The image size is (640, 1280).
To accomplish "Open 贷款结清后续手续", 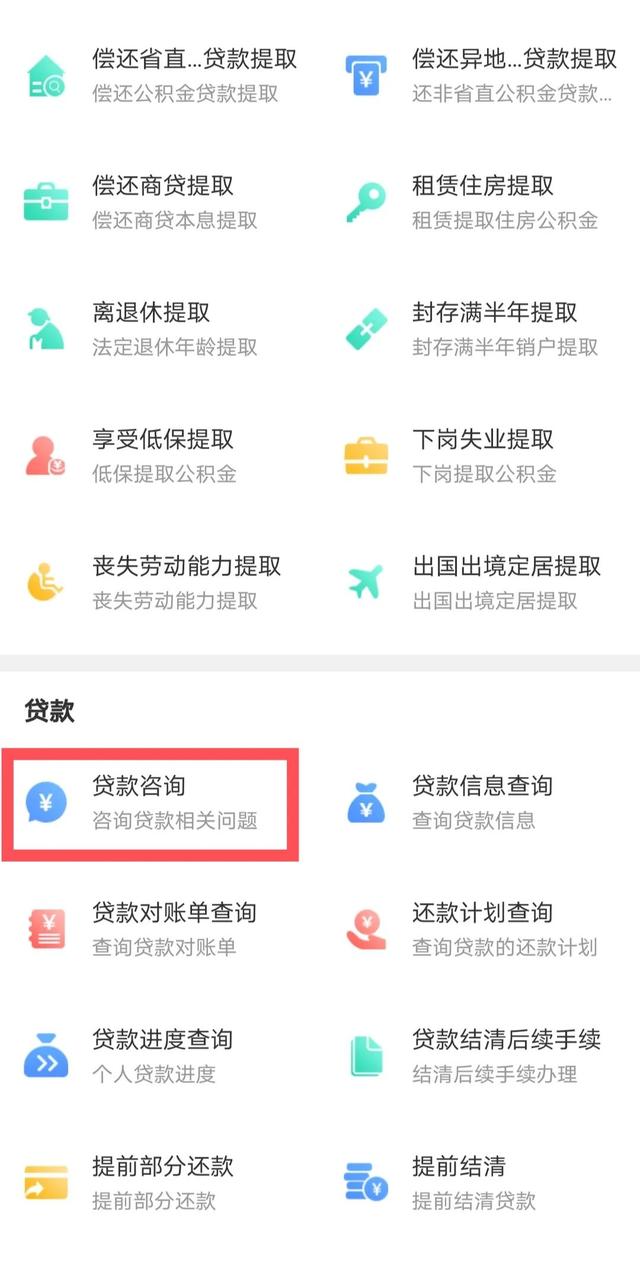I will [x=480, y=1056].
